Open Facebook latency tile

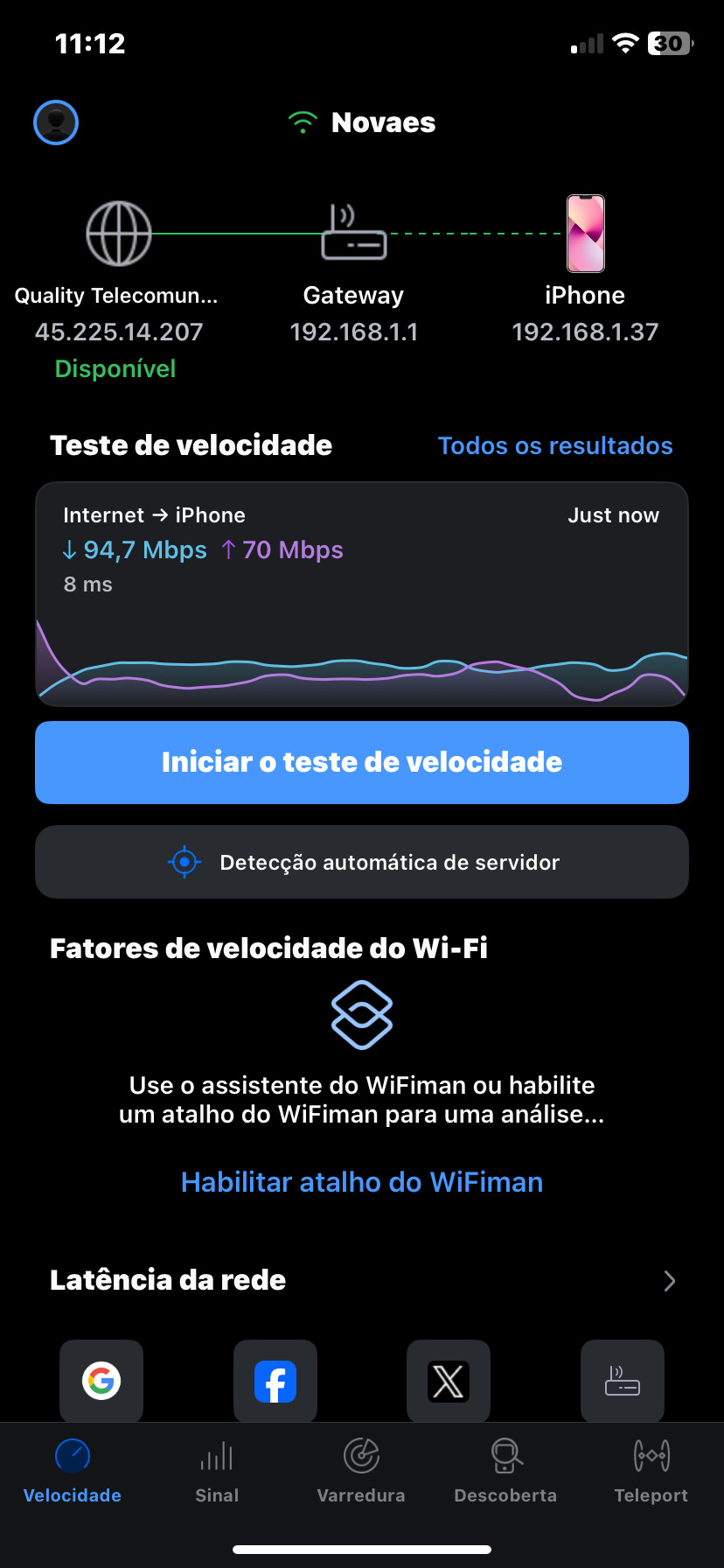point(275,1382)
